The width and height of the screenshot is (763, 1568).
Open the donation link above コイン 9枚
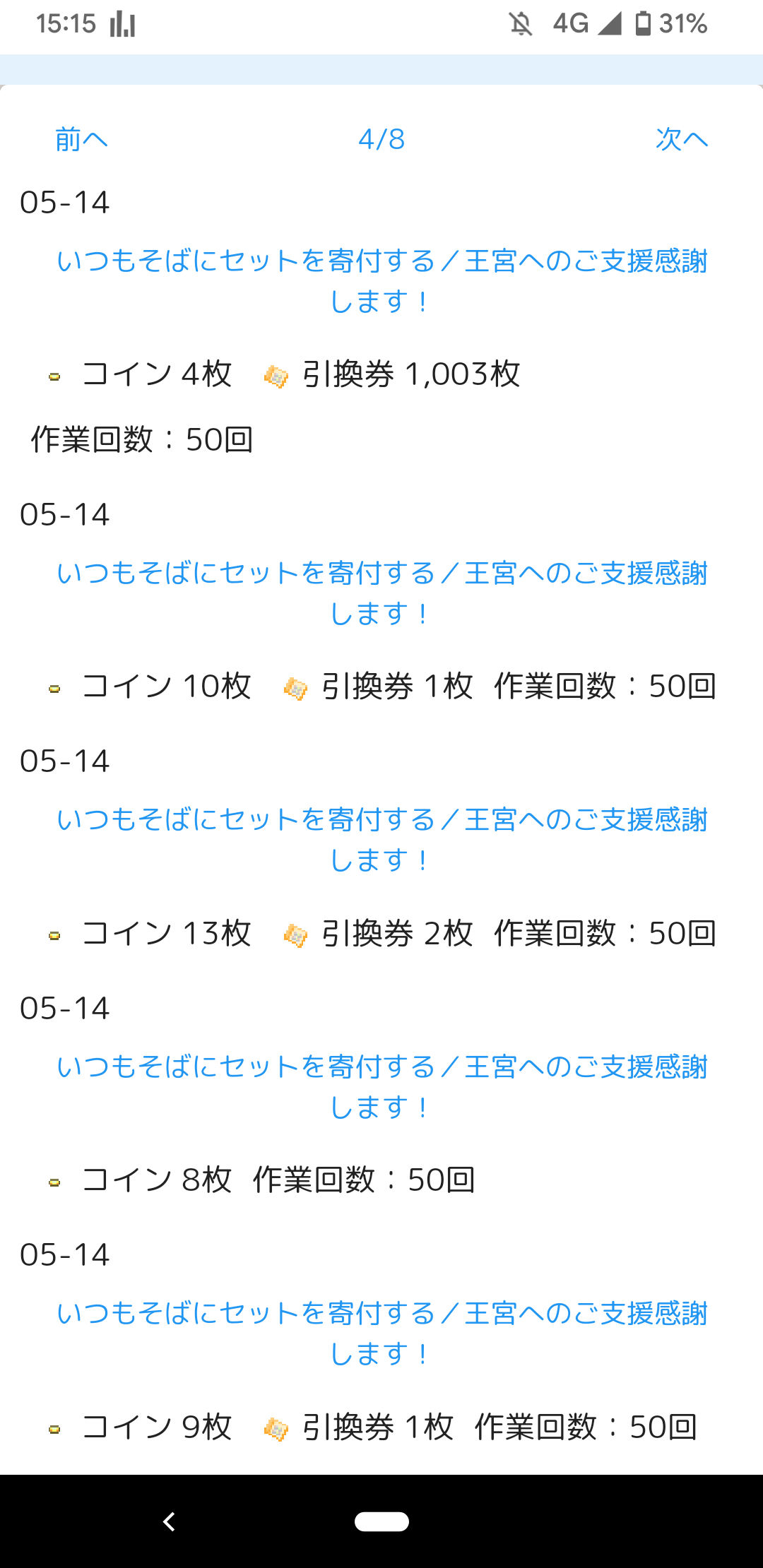pos(381,1334)
